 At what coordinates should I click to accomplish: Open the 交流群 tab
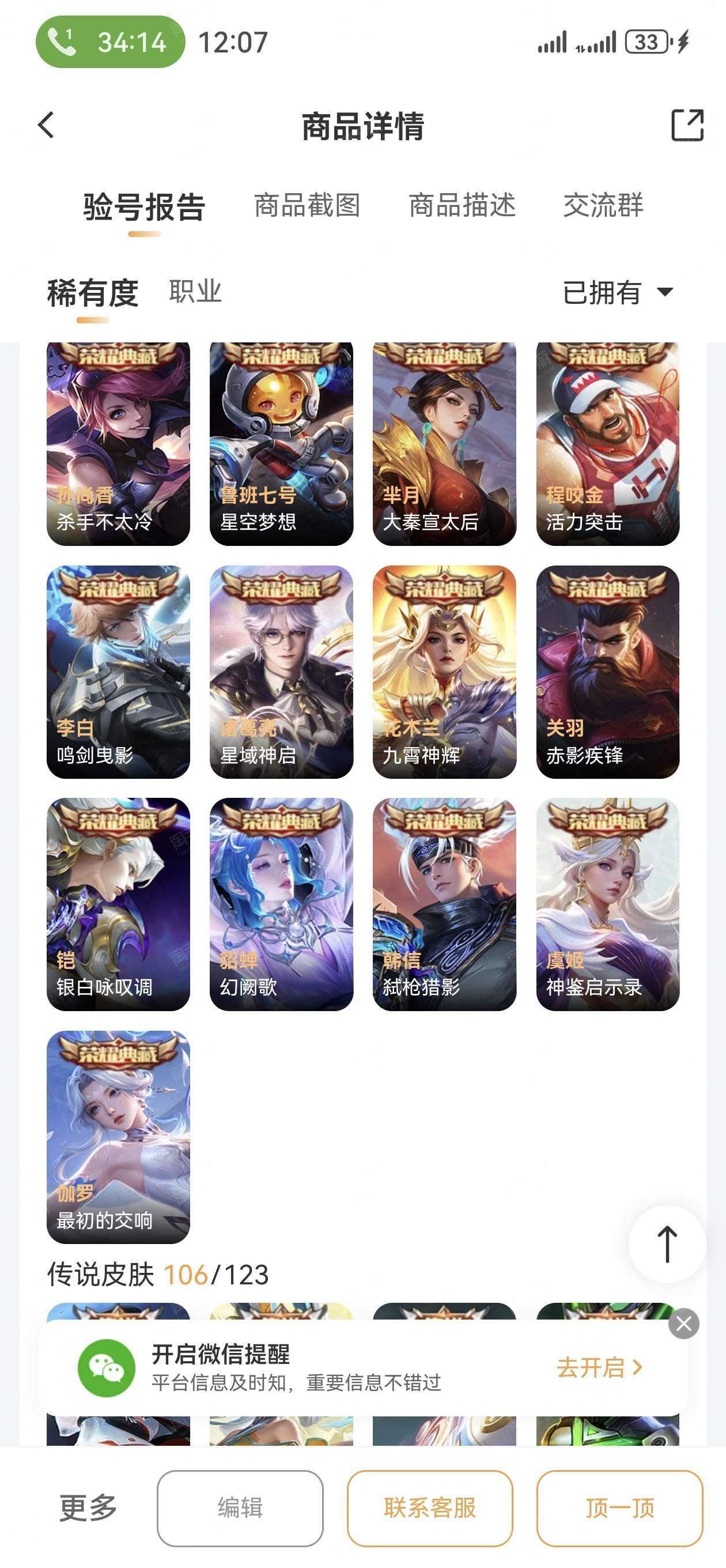click(603, 206)
